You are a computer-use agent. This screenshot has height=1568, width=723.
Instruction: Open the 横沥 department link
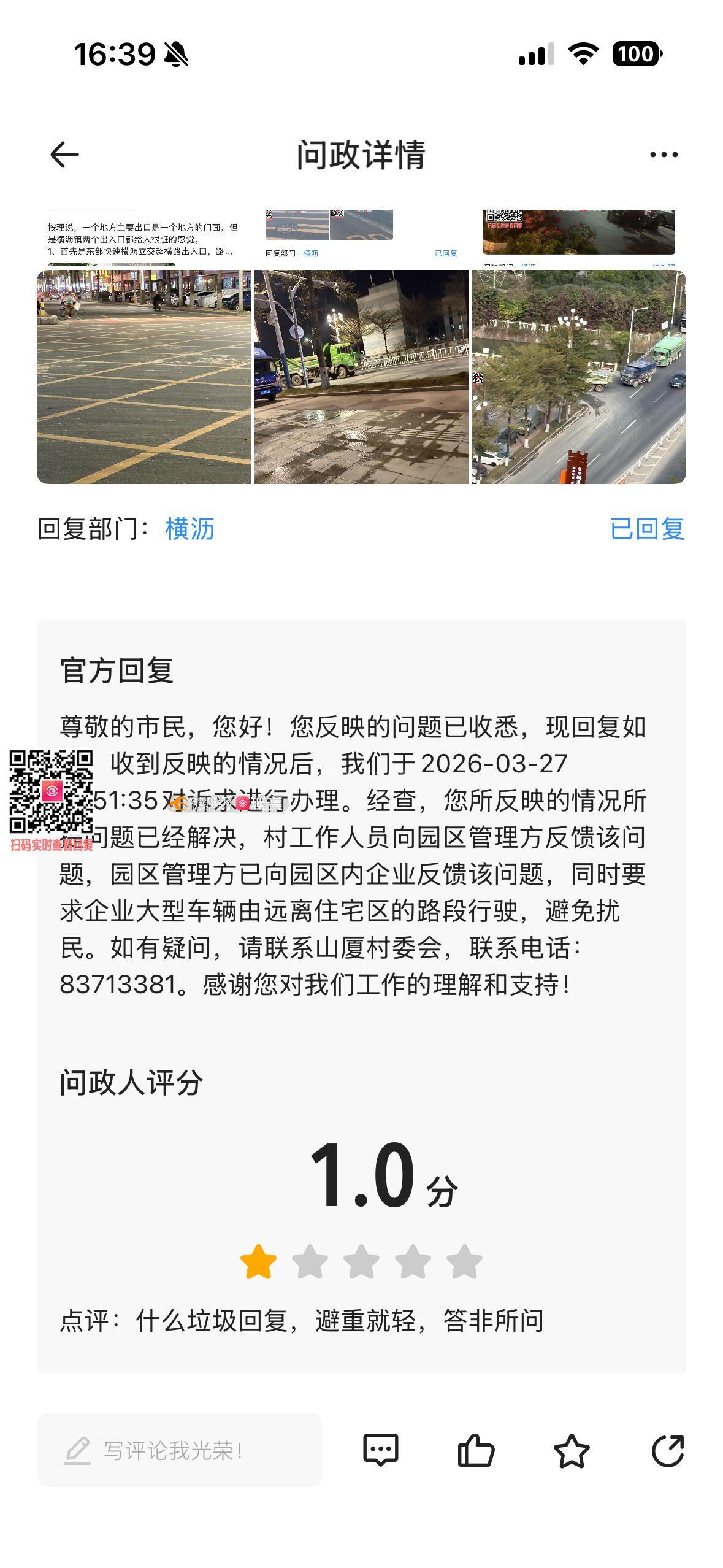tap(189, 529)
